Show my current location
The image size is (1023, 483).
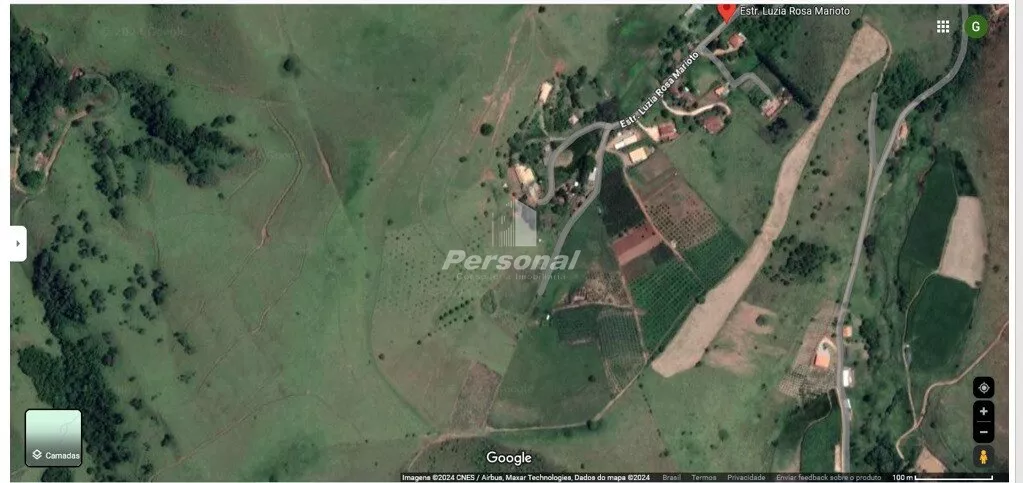coord(983,388)
